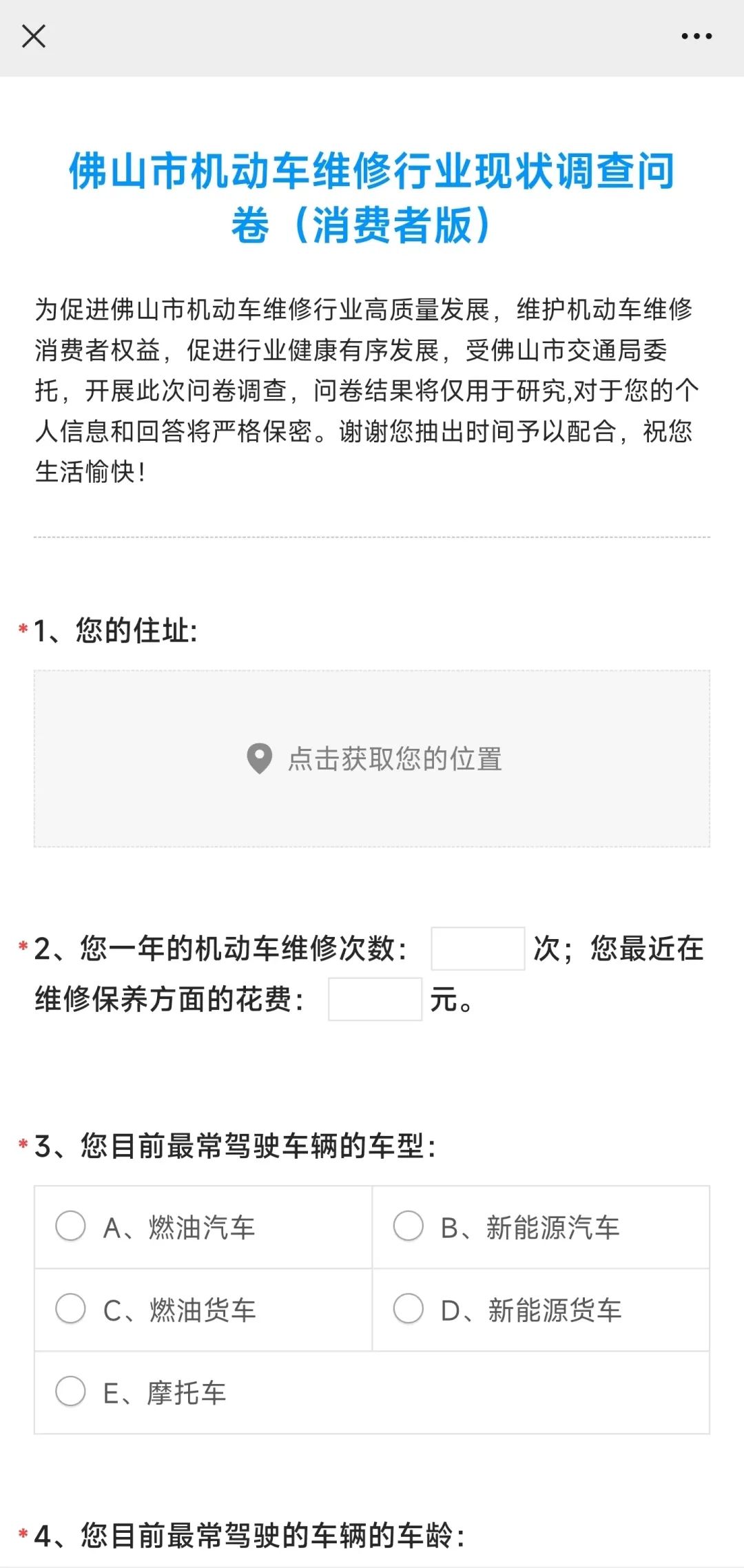Tap 点击获取您的位置 to get location
This screenshot has height=1568, width=744.
(372, 759)
